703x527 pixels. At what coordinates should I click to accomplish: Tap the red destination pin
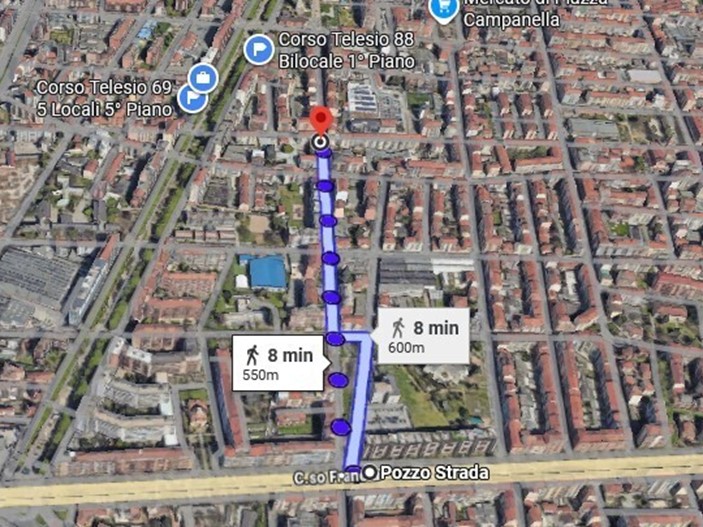pos(320,120)
